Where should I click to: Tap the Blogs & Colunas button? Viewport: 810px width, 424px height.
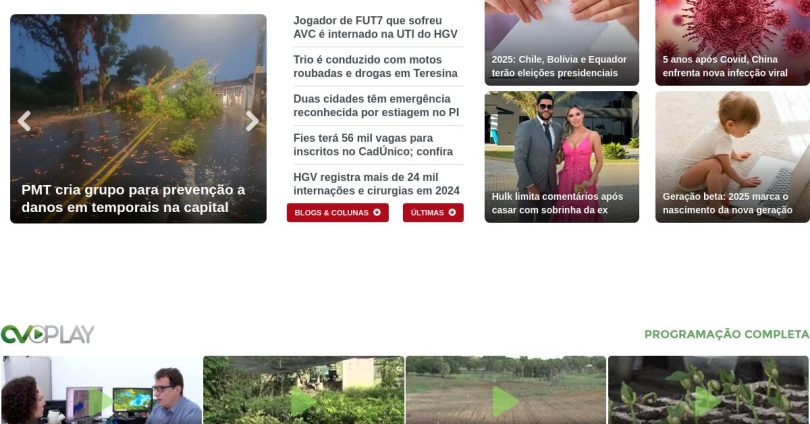[337, 212]
